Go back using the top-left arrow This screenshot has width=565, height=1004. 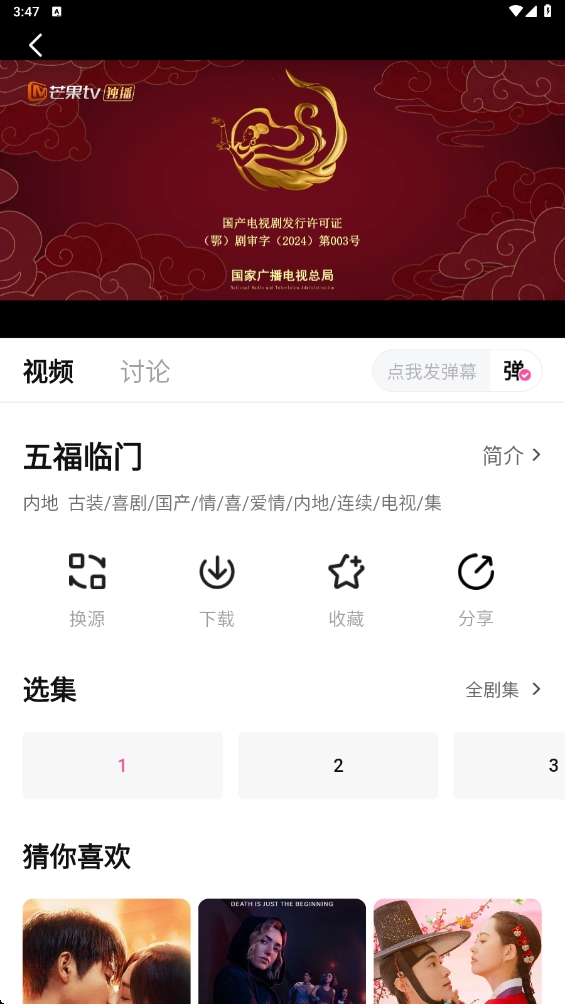[x=36, y=45]
